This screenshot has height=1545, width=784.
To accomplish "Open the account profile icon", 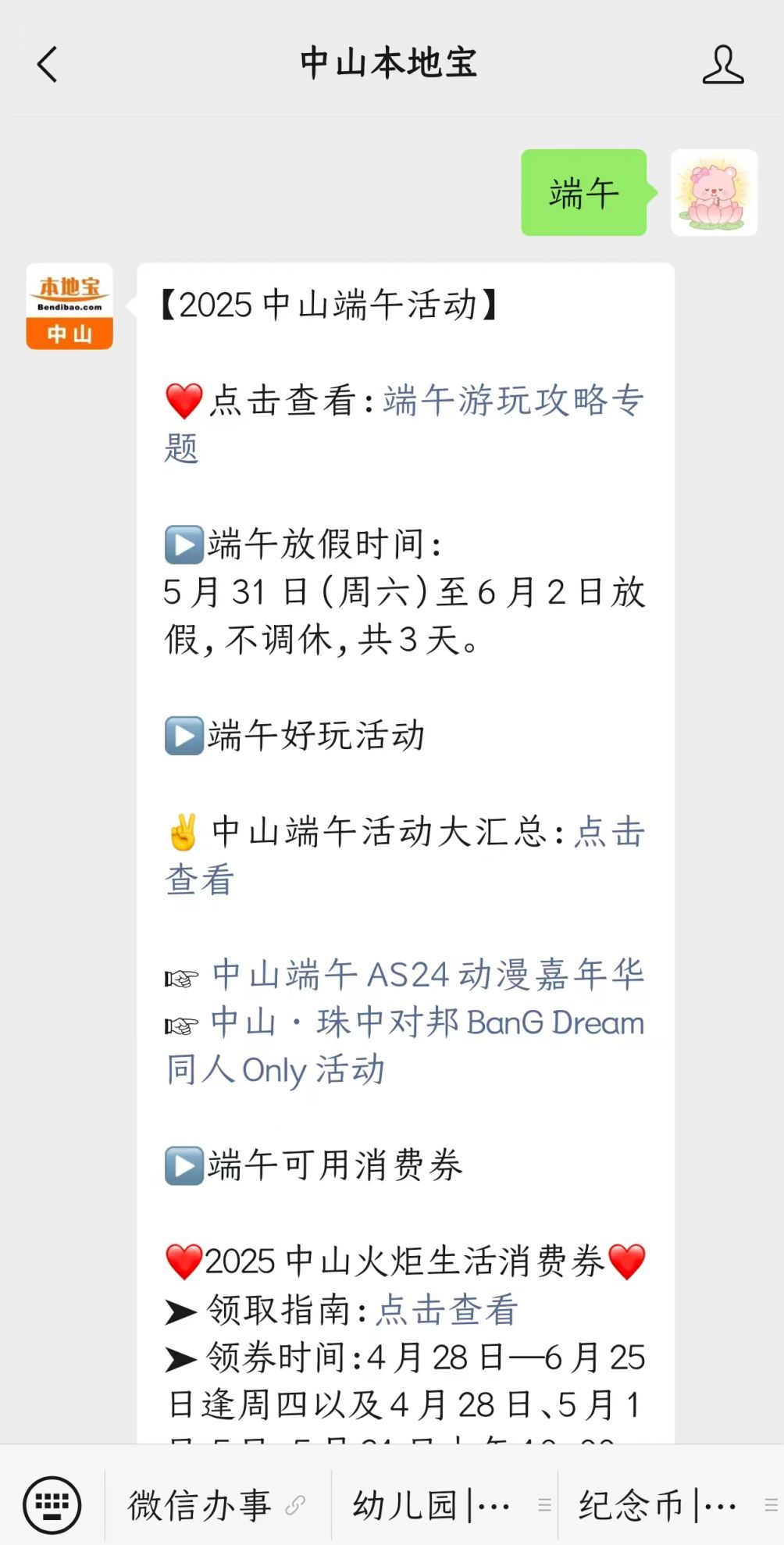I will click(x=722, y=64).
